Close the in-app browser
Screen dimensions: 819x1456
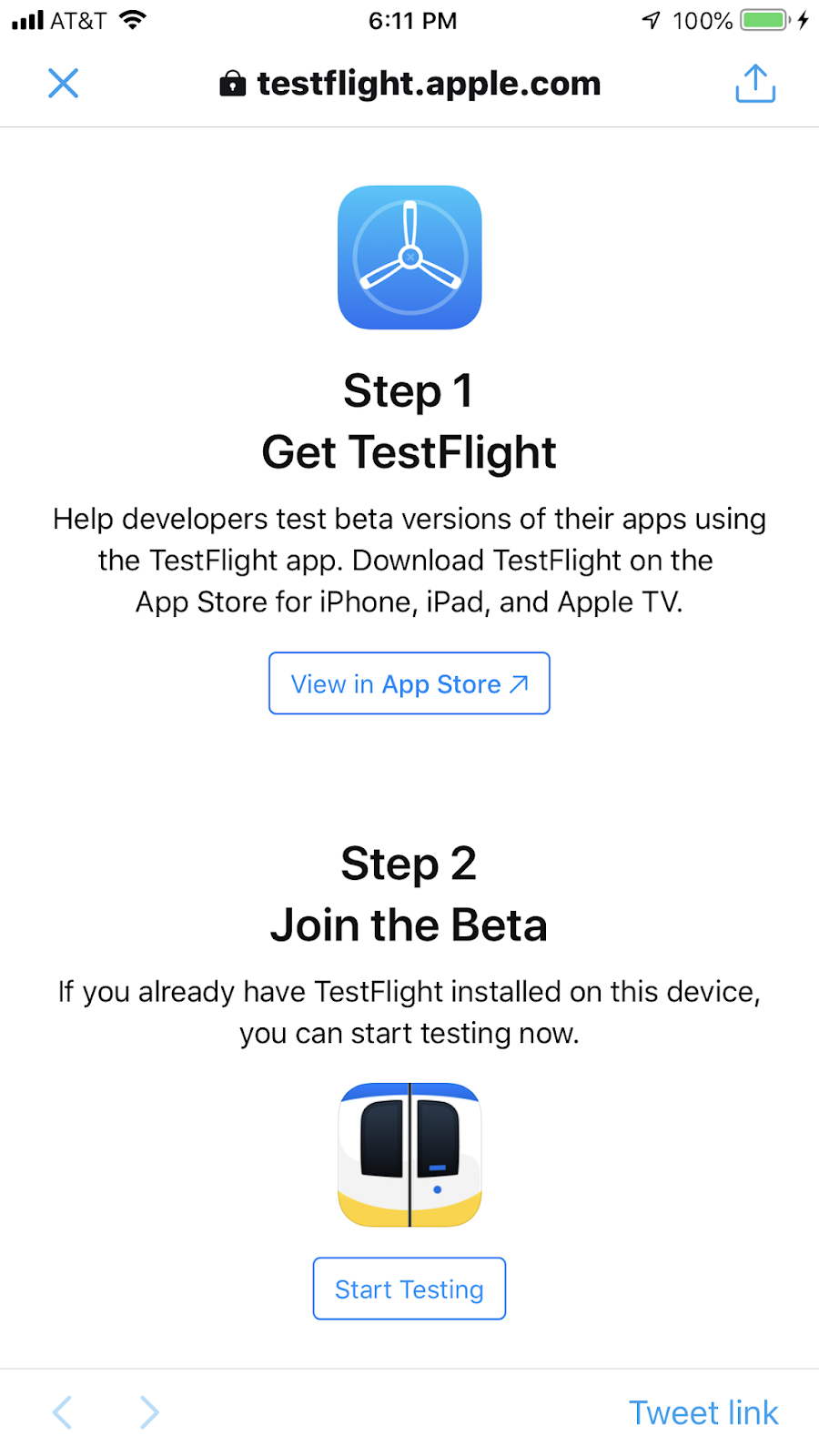point(63,84)
